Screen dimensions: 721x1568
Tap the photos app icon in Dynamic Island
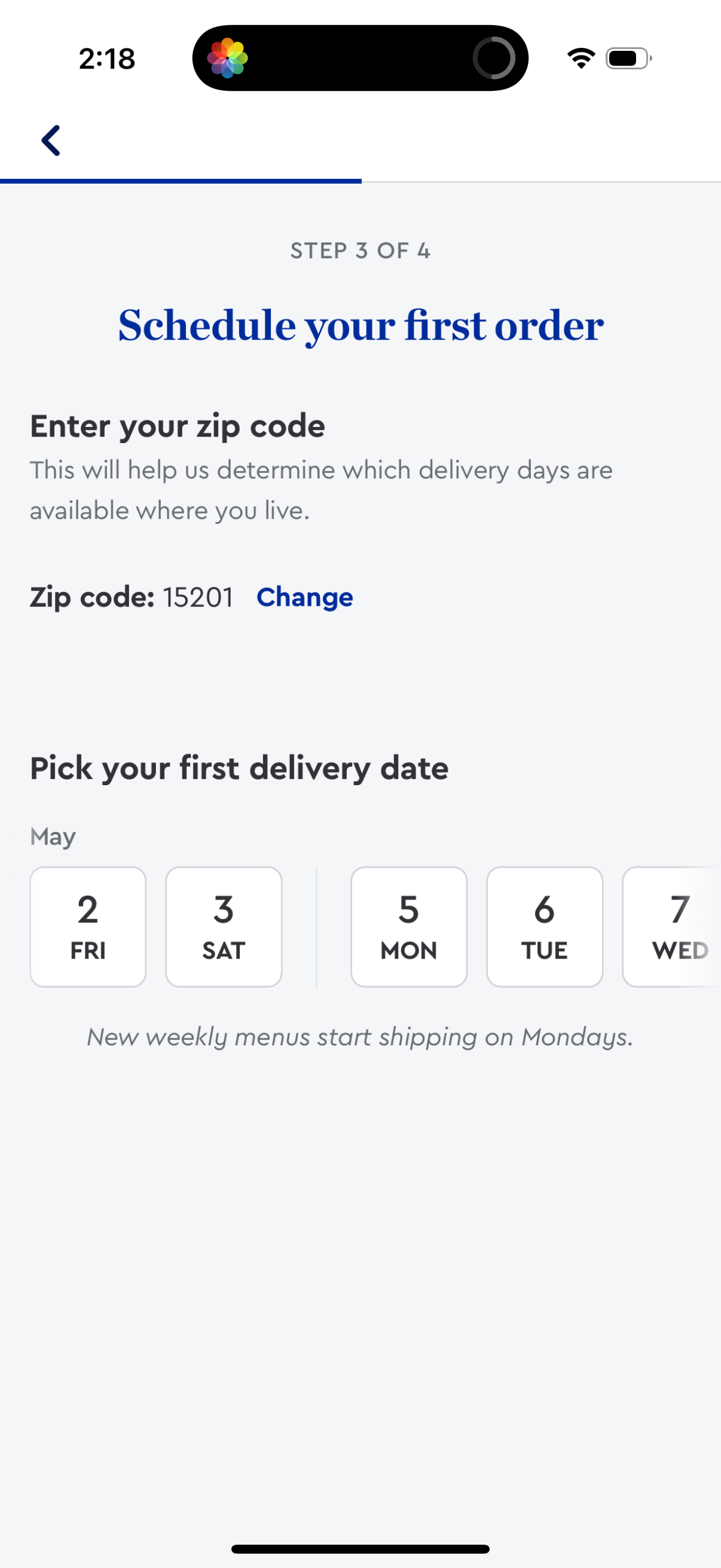[x=228, y=58]
